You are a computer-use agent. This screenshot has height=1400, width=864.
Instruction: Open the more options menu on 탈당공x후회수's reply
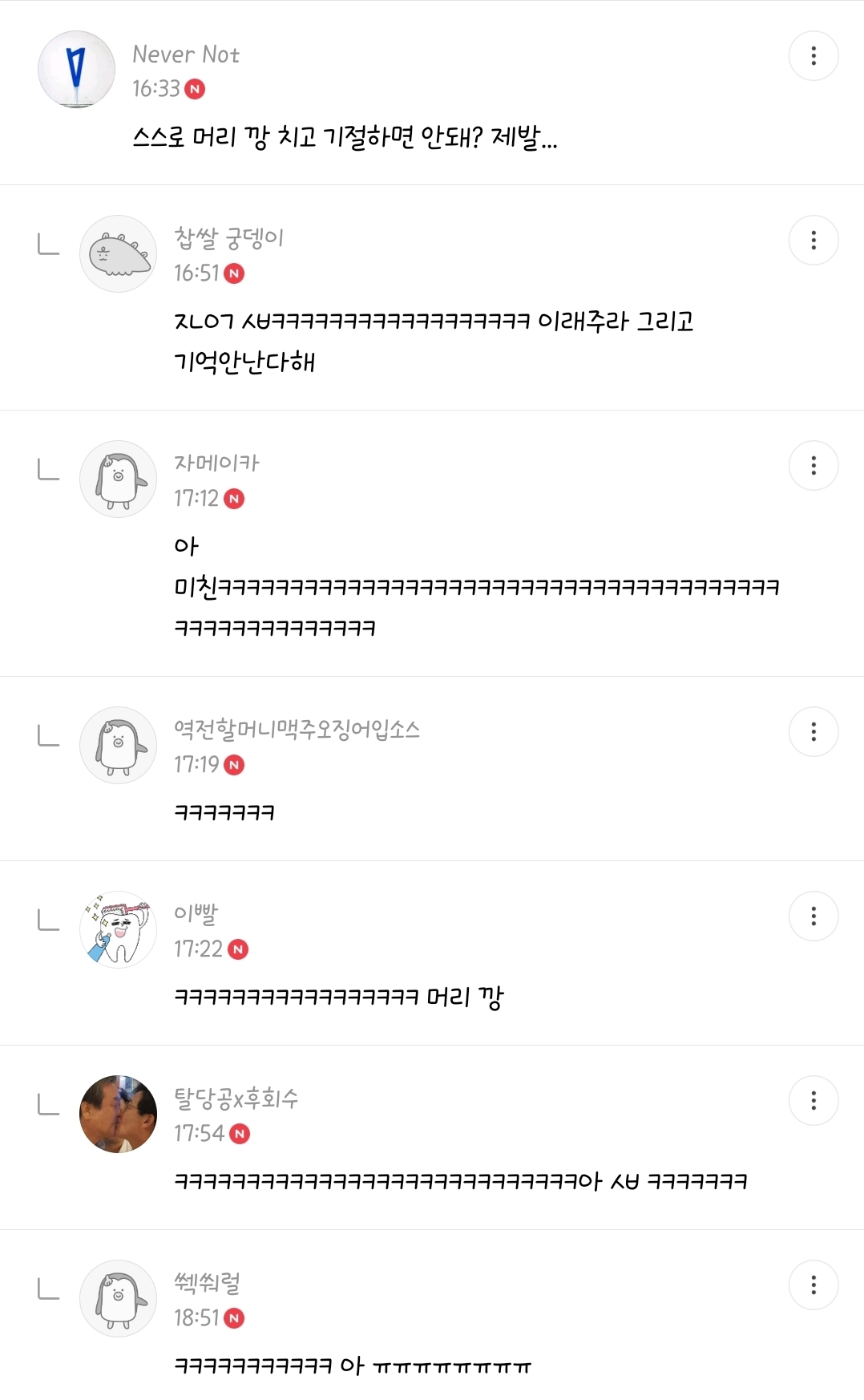pos(814,1101)
